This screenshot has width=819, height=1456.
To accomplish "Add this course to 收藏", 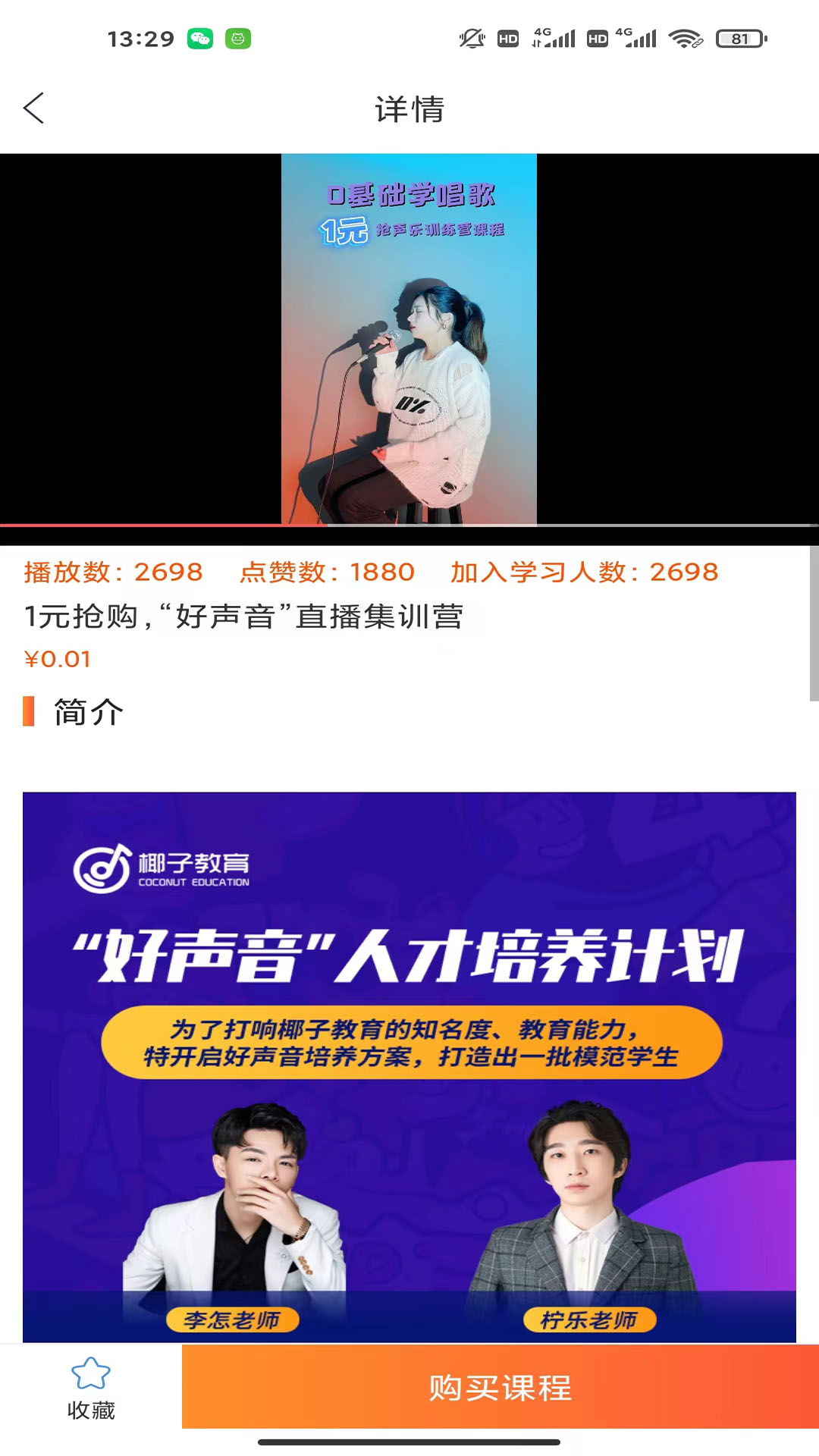I will tap(91, 1387).
